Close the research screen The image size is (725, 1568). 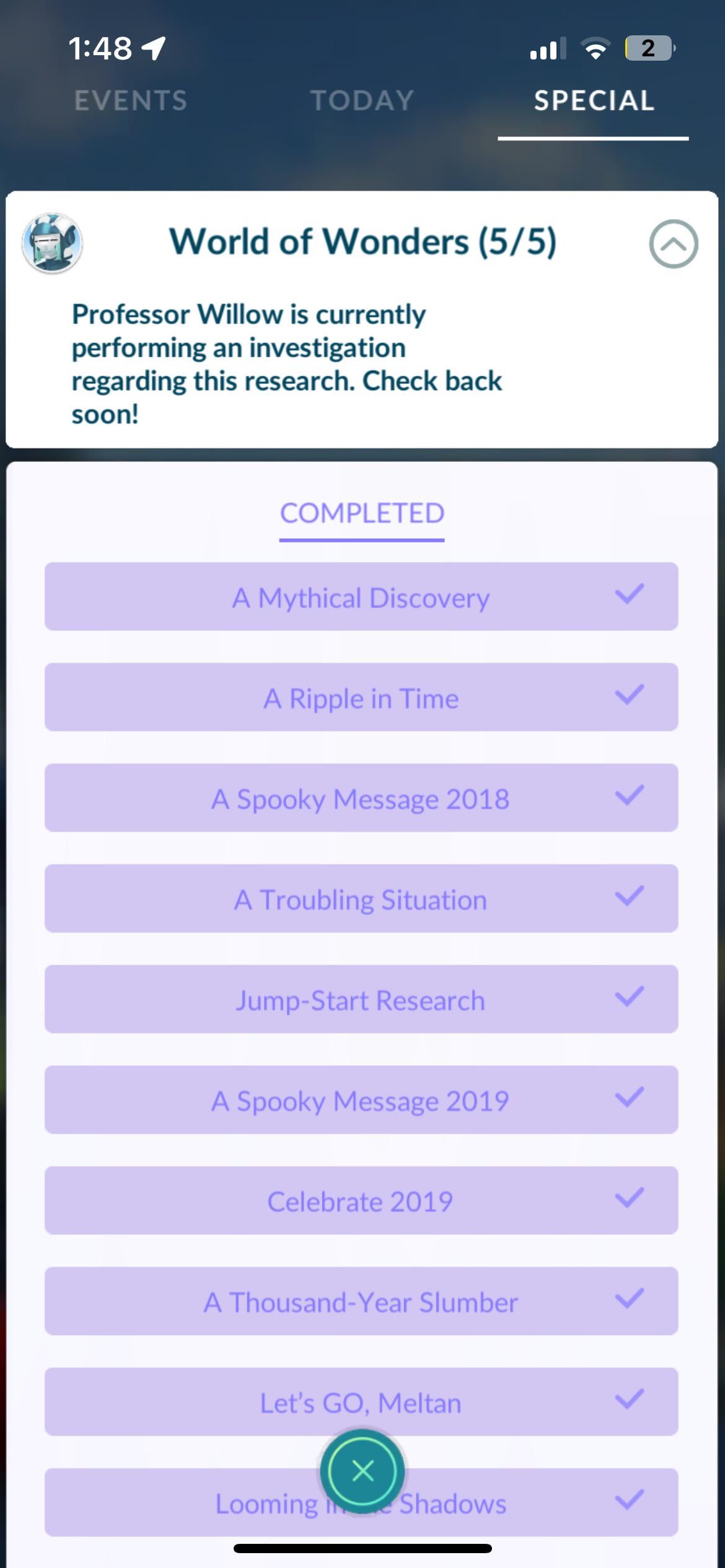[362, 1470]
